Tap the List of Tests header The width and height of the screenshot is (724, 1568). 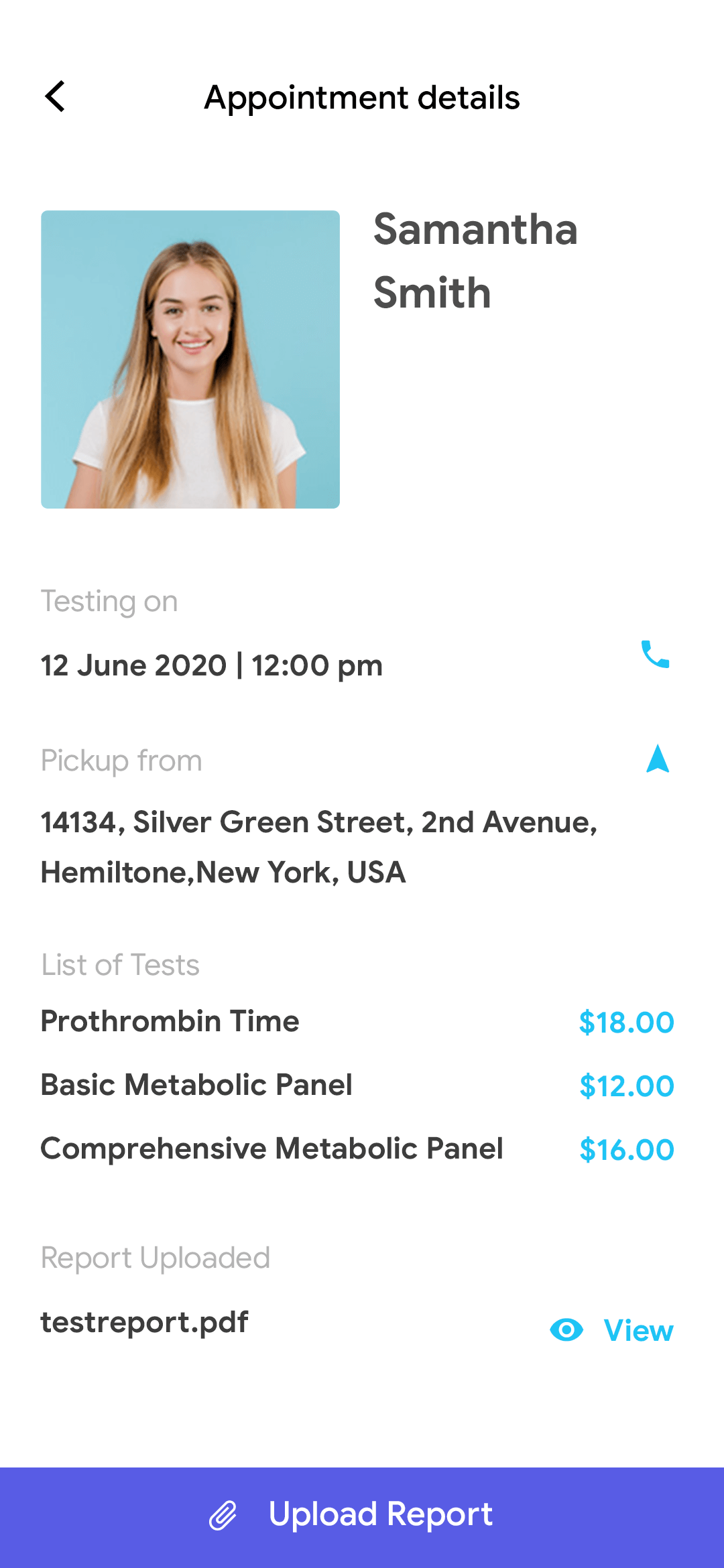tap(119, 965)
